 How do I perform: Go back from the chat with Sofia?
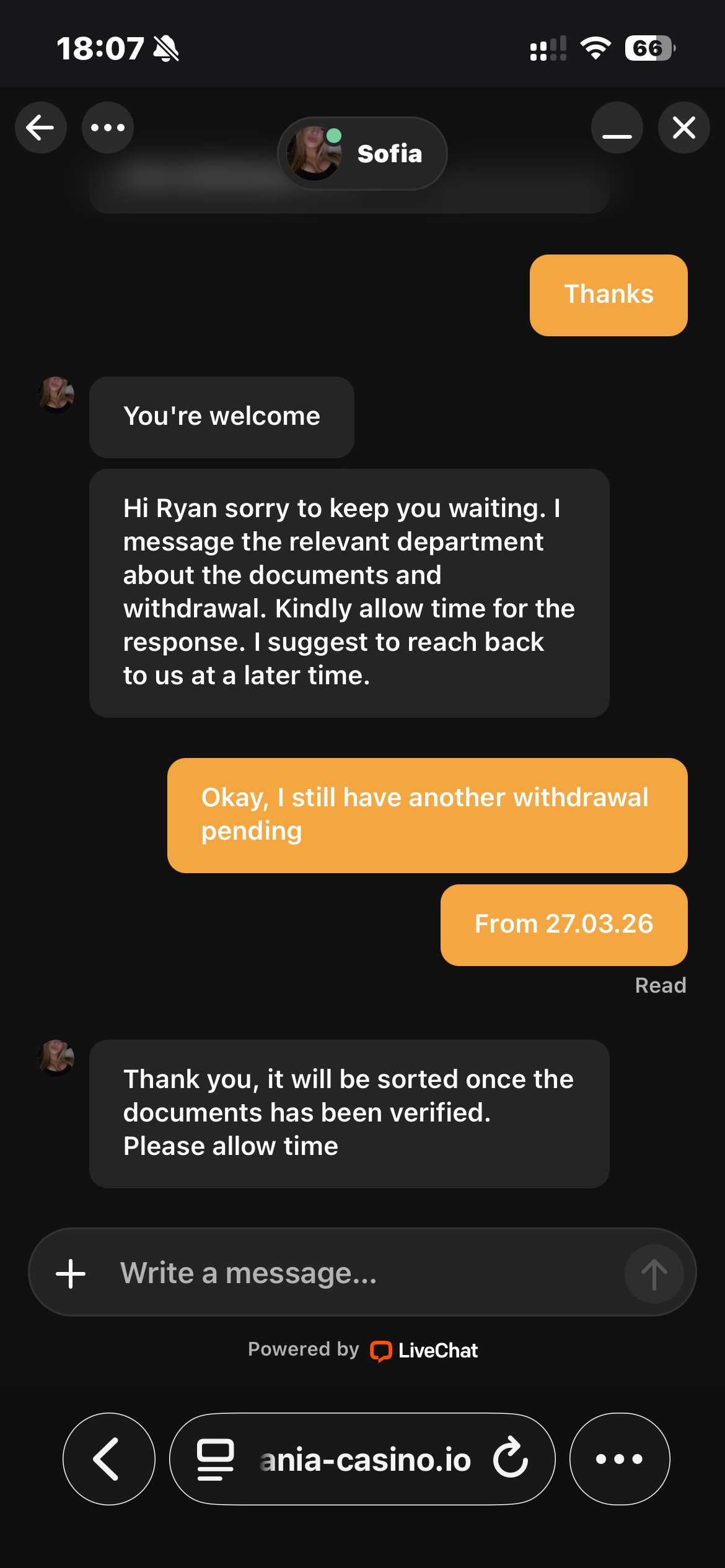[x=41, y=128]
